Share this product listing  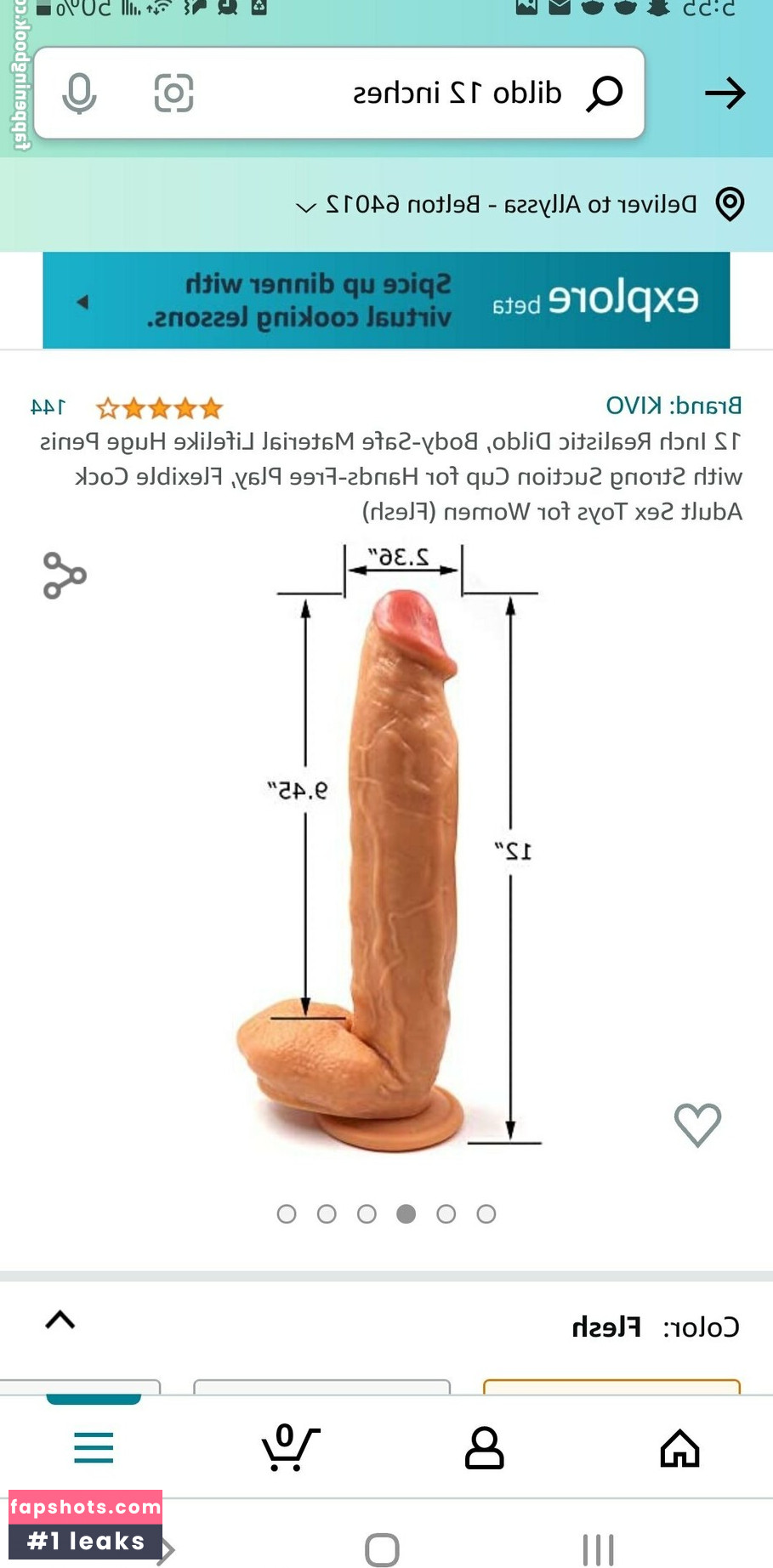(x=65, y=576)
